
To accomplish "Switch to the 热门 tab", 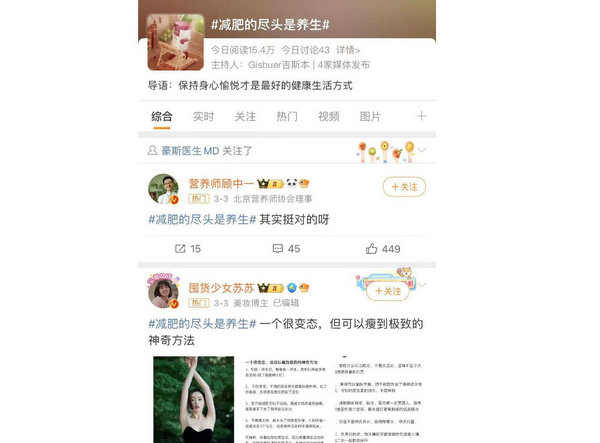I will 287,116.
